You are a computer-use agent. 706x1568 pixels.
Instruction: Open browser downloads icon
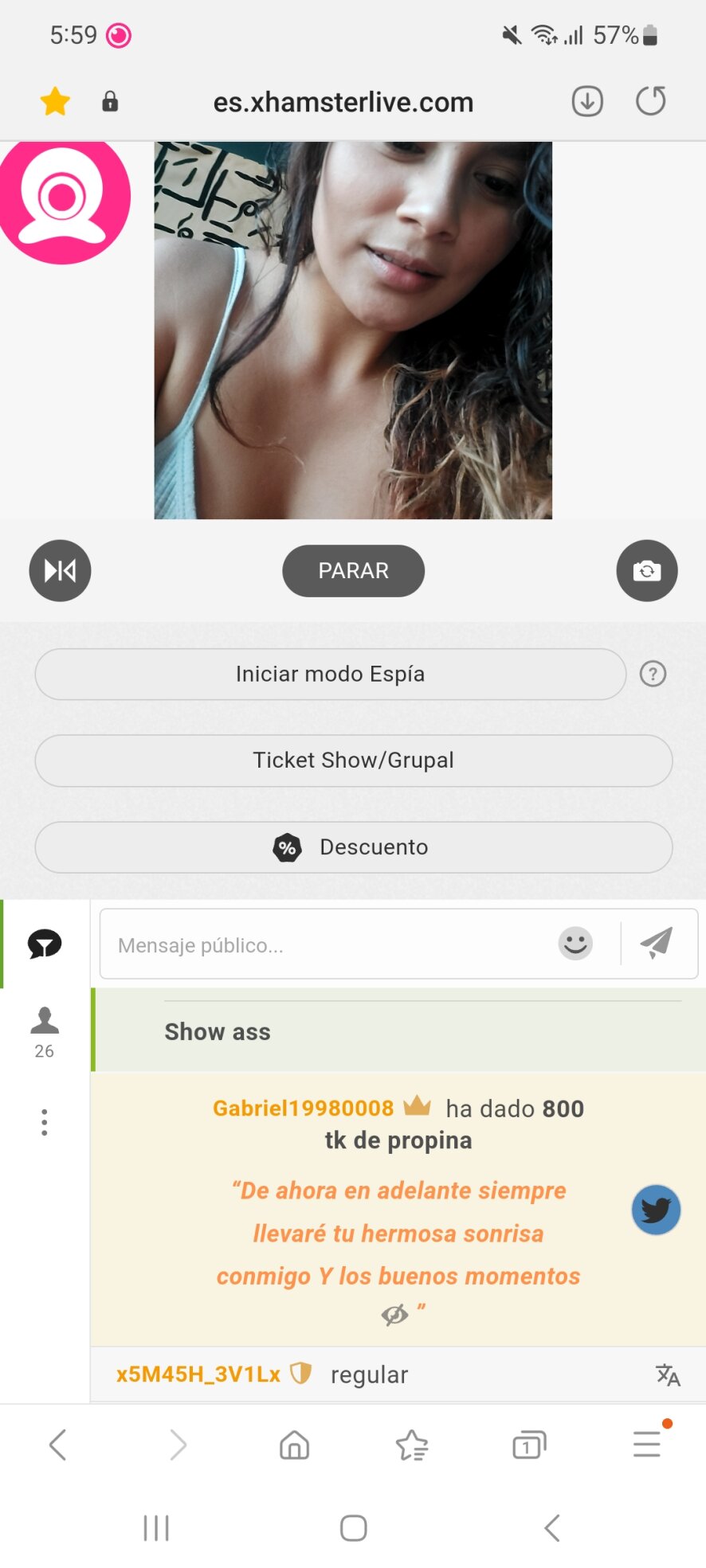pos(587,101)
